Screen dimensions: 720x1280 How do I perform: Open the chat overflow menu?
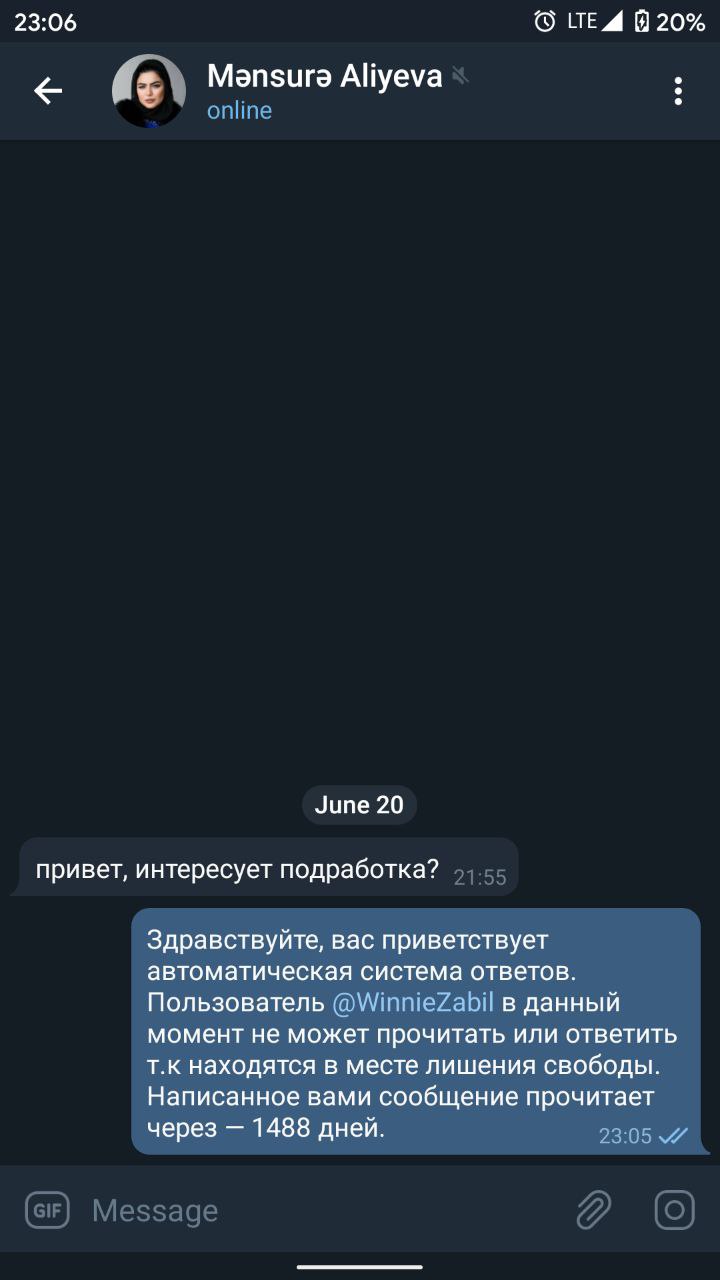coord(678,91)
